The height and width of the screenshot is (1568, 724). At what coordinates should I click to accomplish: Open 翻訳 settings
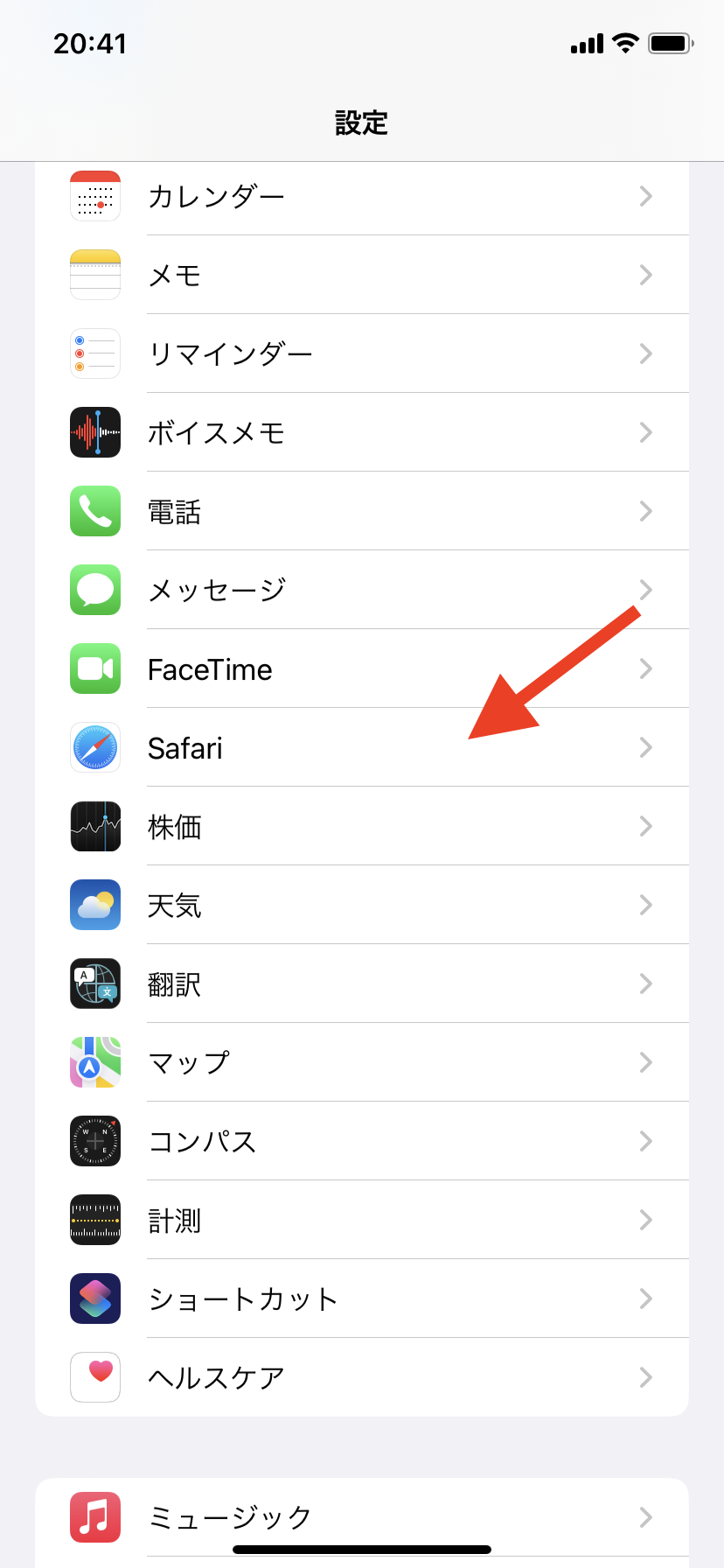(362, 983)
